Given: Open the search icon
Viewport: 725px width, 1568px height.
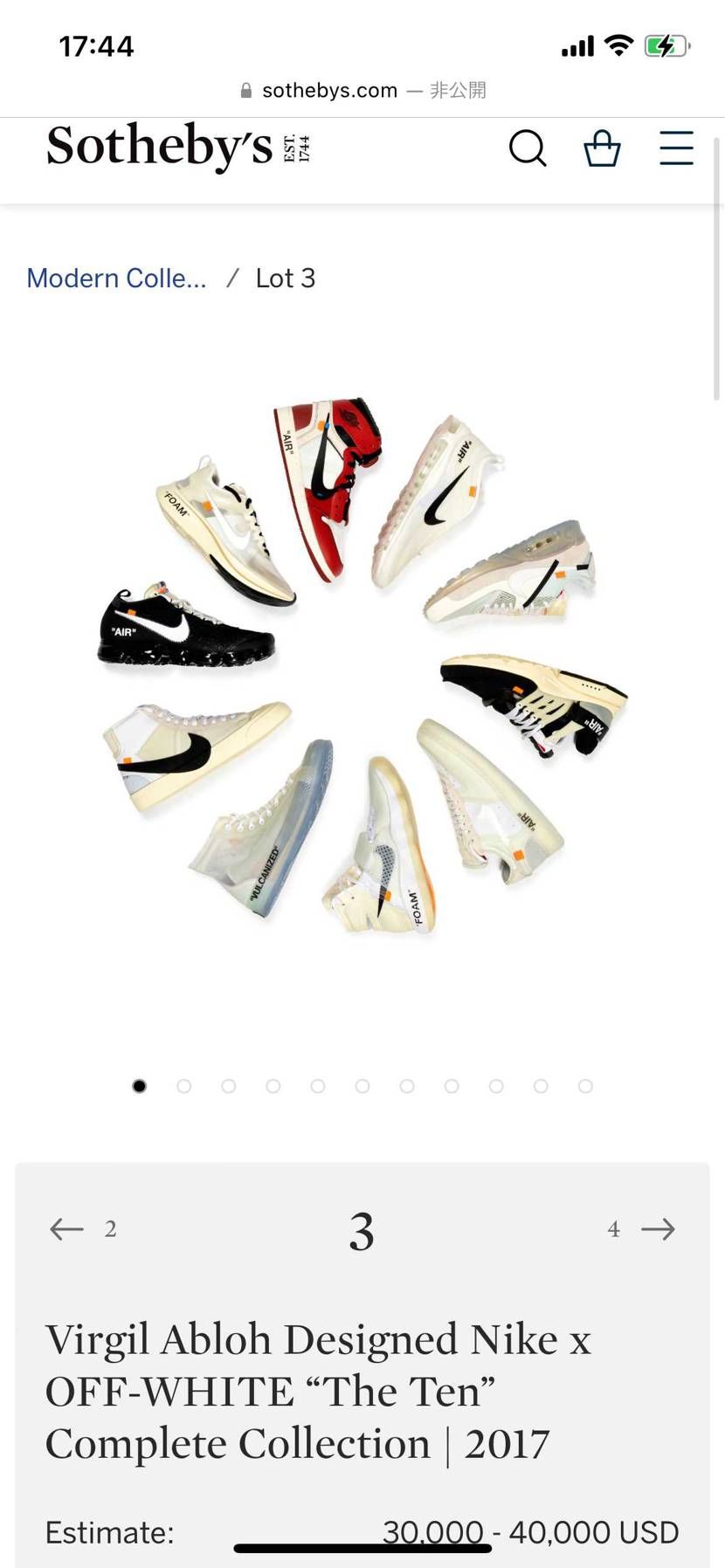Looking at the screenshot, I should pyautogui.click(x=528, y=148).
